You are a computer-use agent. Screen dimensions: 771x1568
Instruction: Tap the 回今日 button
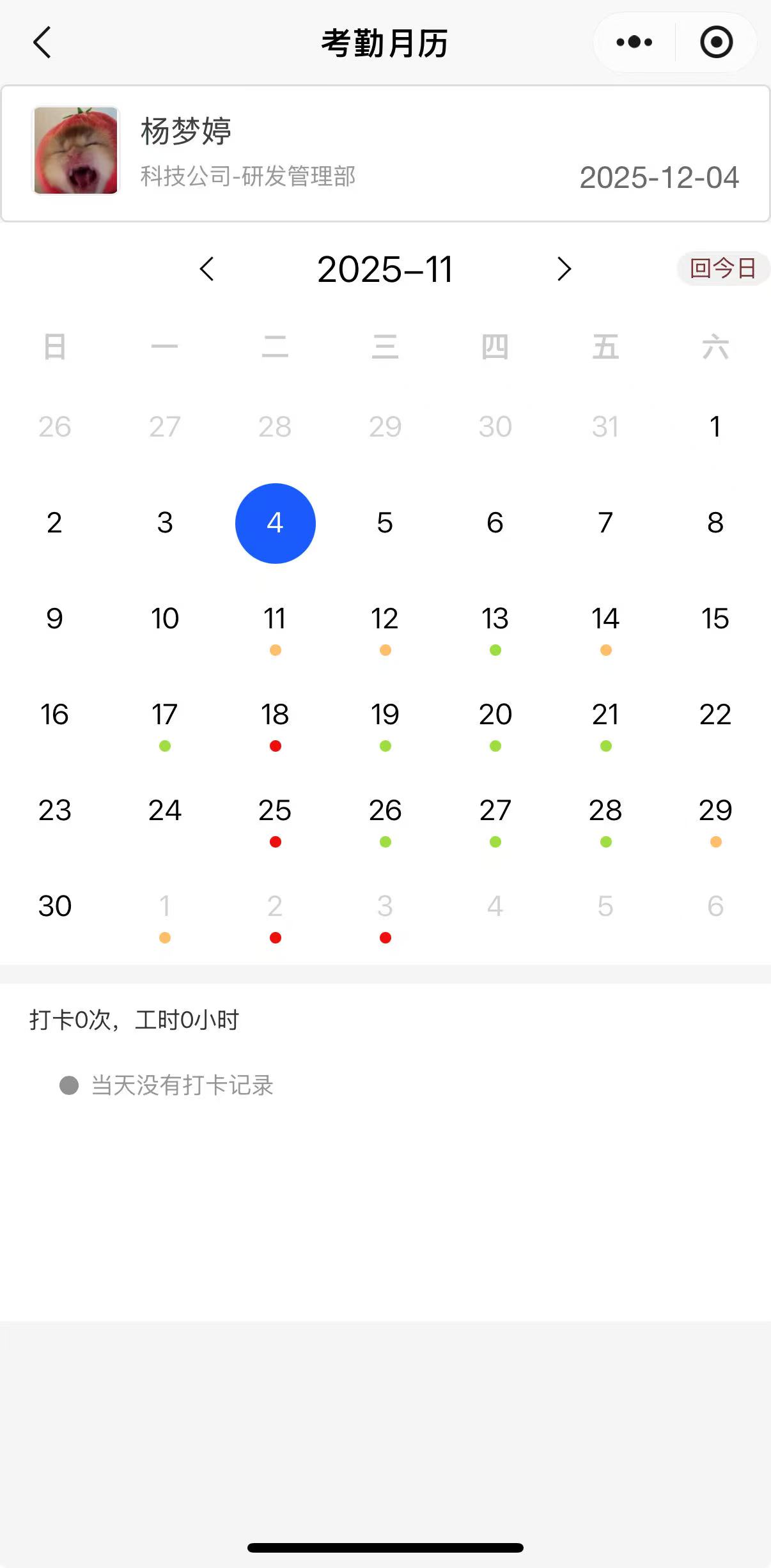(x=722, y=268)
